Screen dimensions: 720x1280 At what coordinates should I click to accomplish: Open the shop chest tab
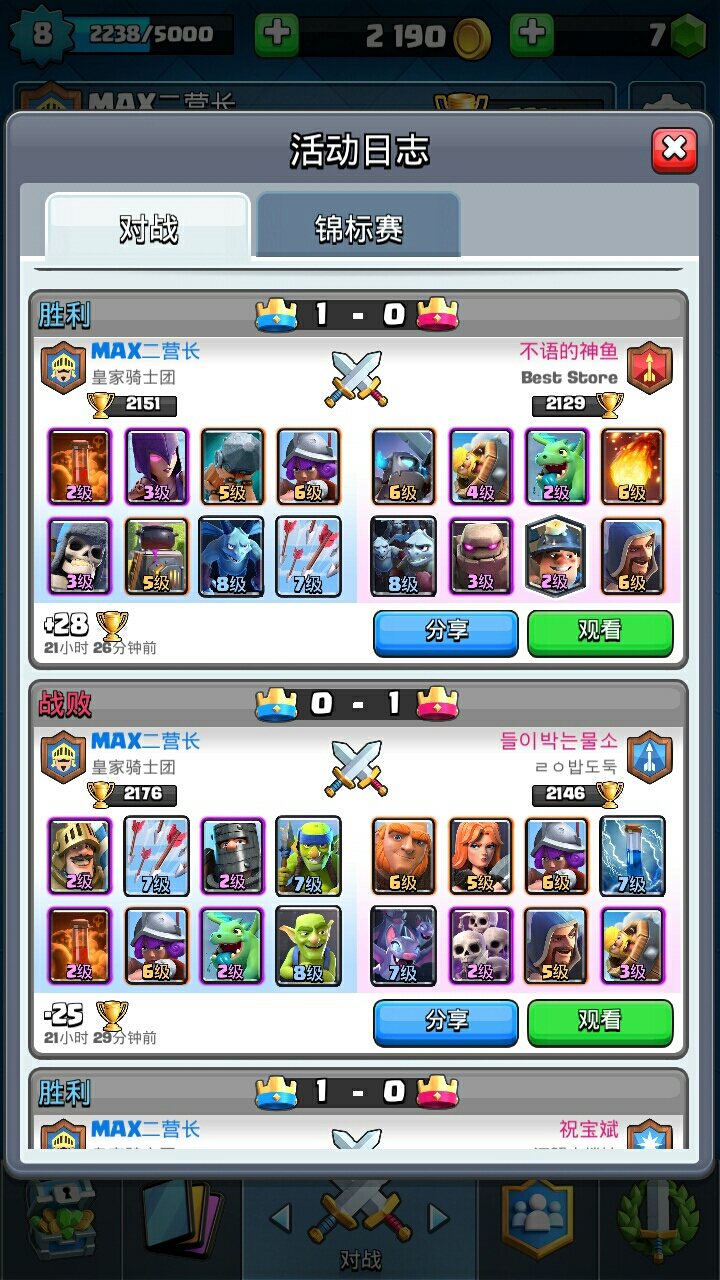coord(60,1218)
